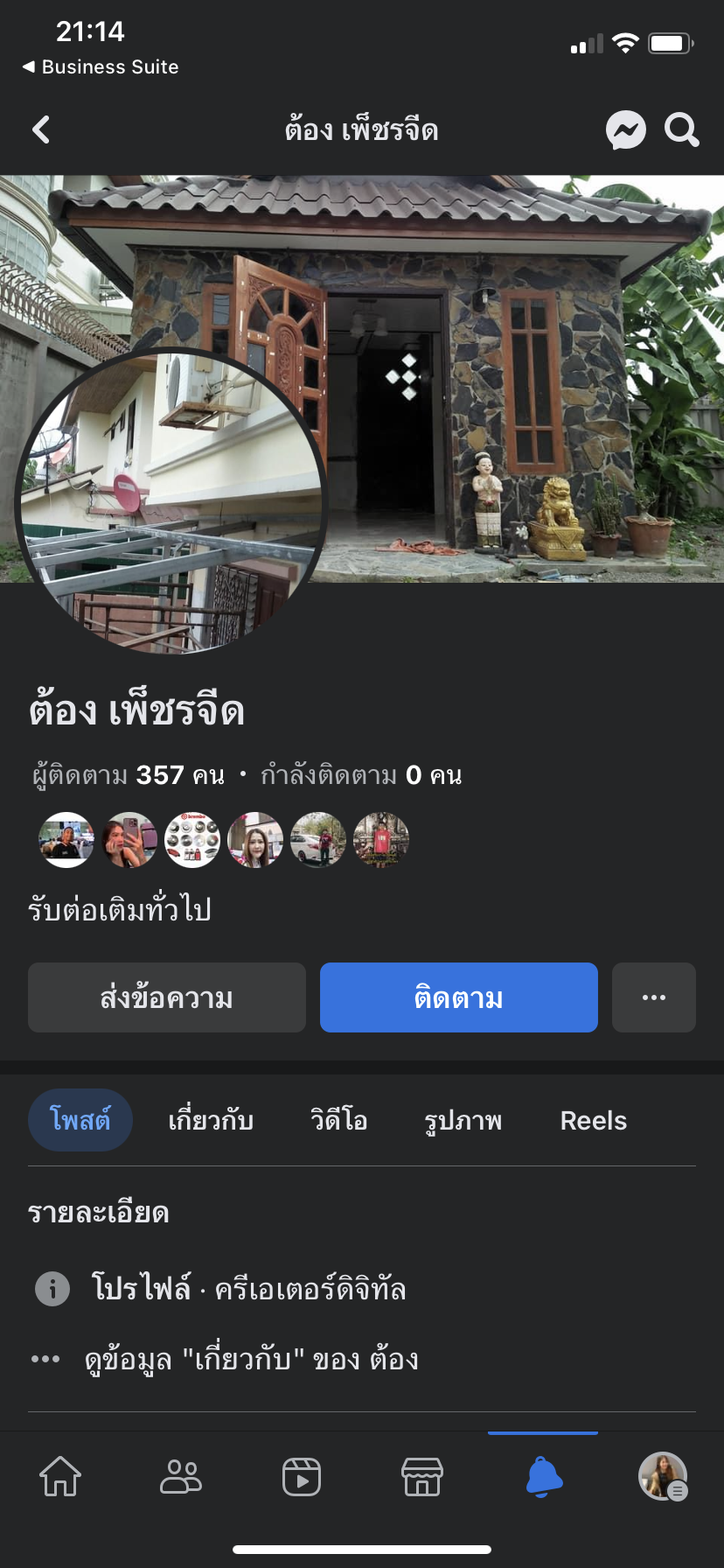Viewport: 724px width, 1568px height.
Task: Open Messenger from the top bar
Action: point(626,130)
